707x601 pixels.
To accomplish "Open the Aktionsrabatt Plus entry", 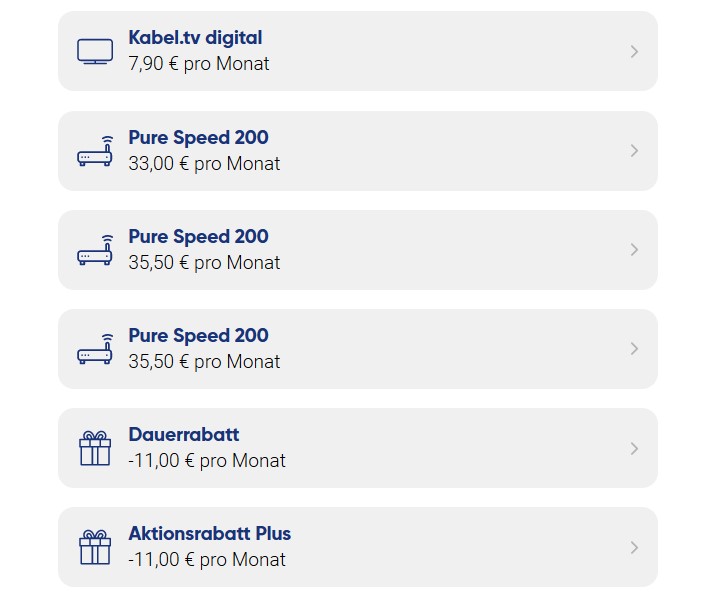I will click(357, 547).
